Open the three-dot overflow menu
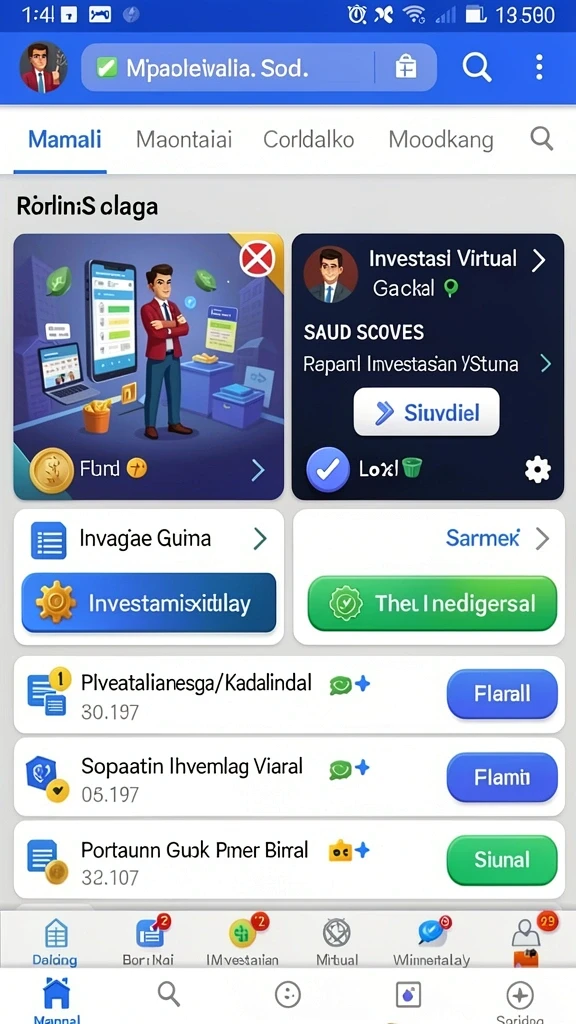Image resolution: width=576 pixels, height=1024 pixels. (x=539, y=67)
